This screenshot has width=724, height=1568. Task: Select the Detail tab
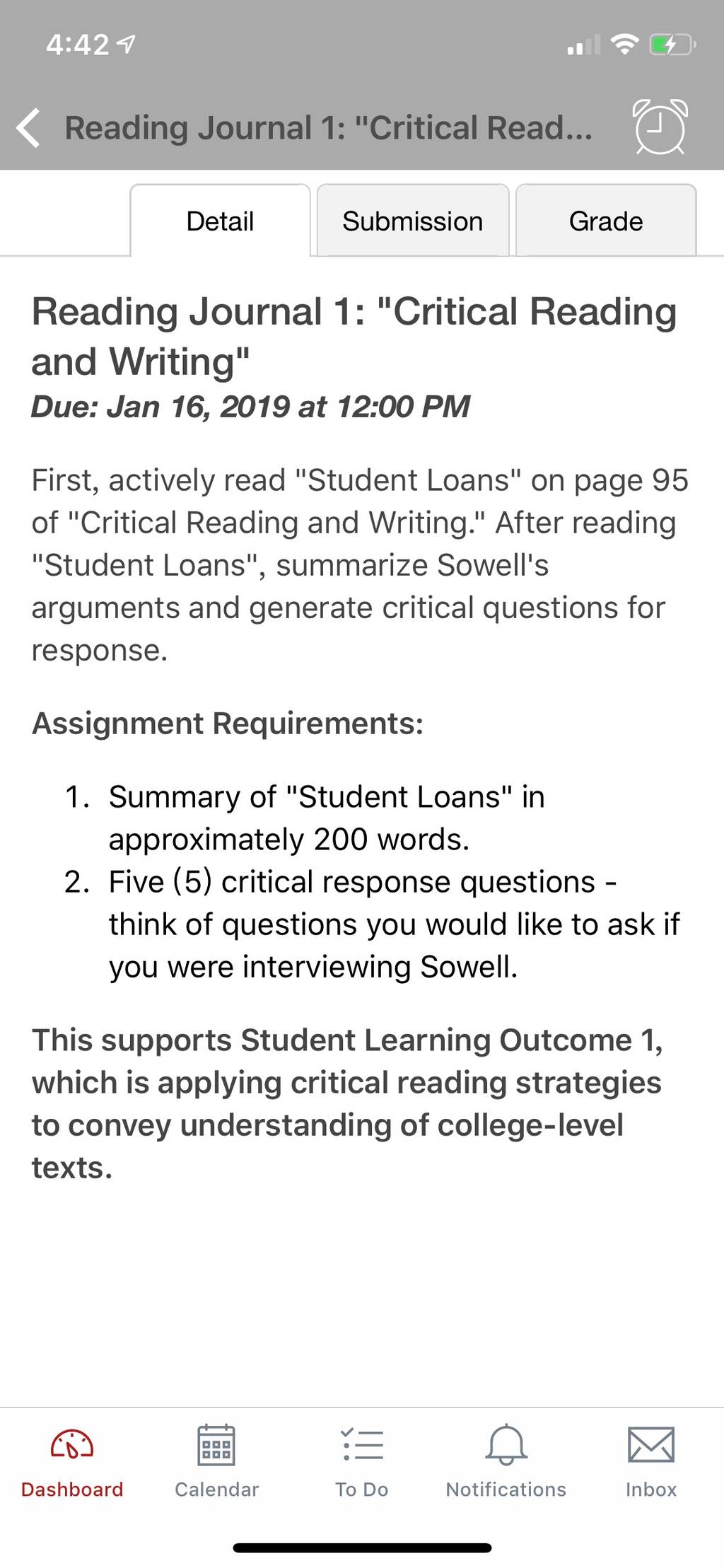click(220, 221)
